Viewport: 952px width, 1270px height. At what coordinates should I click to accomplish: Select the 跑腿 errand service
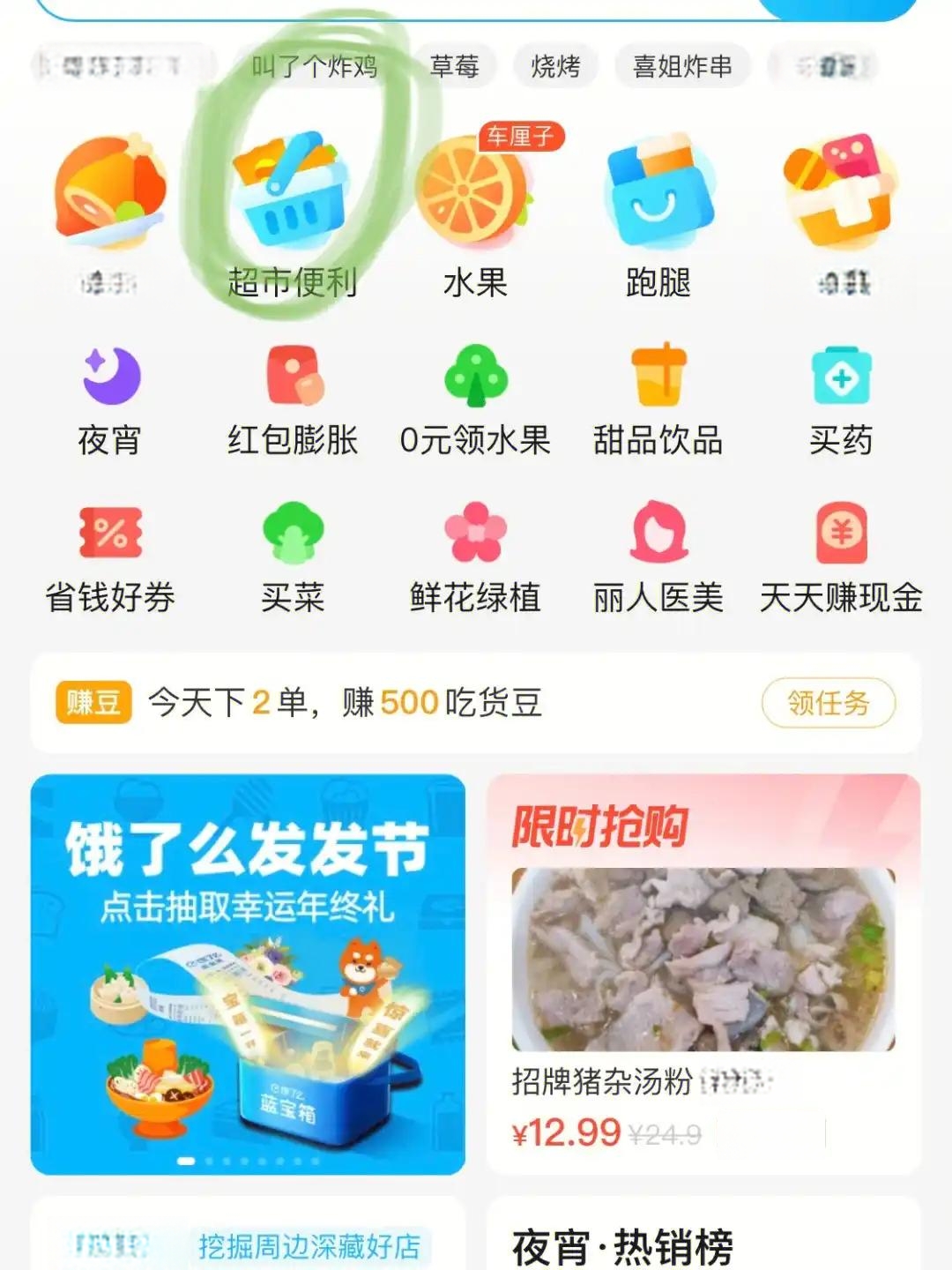[658, 210]
